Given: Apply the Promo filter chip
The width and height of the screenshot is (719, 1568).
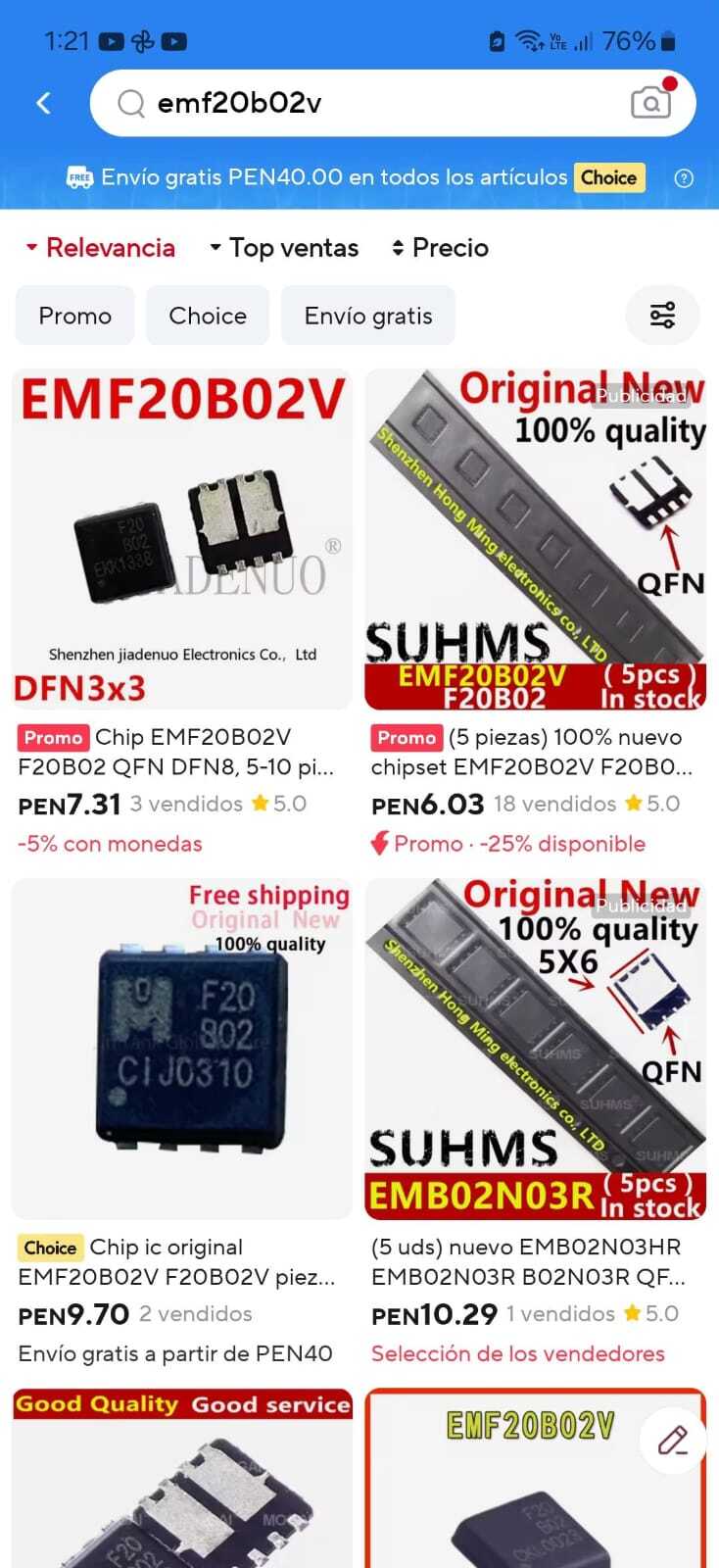Looking at the screenshot, I should [x=74, y=316].
